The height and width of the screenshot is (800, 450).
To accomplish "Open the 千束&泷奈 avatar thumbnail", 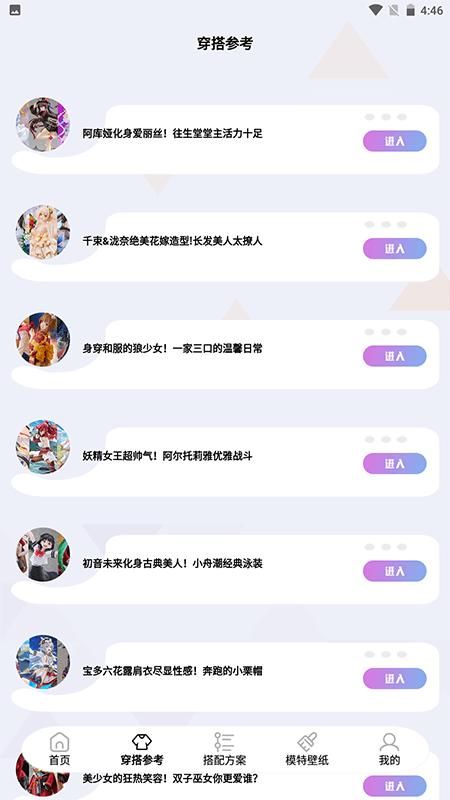I will tap(43, 232).
